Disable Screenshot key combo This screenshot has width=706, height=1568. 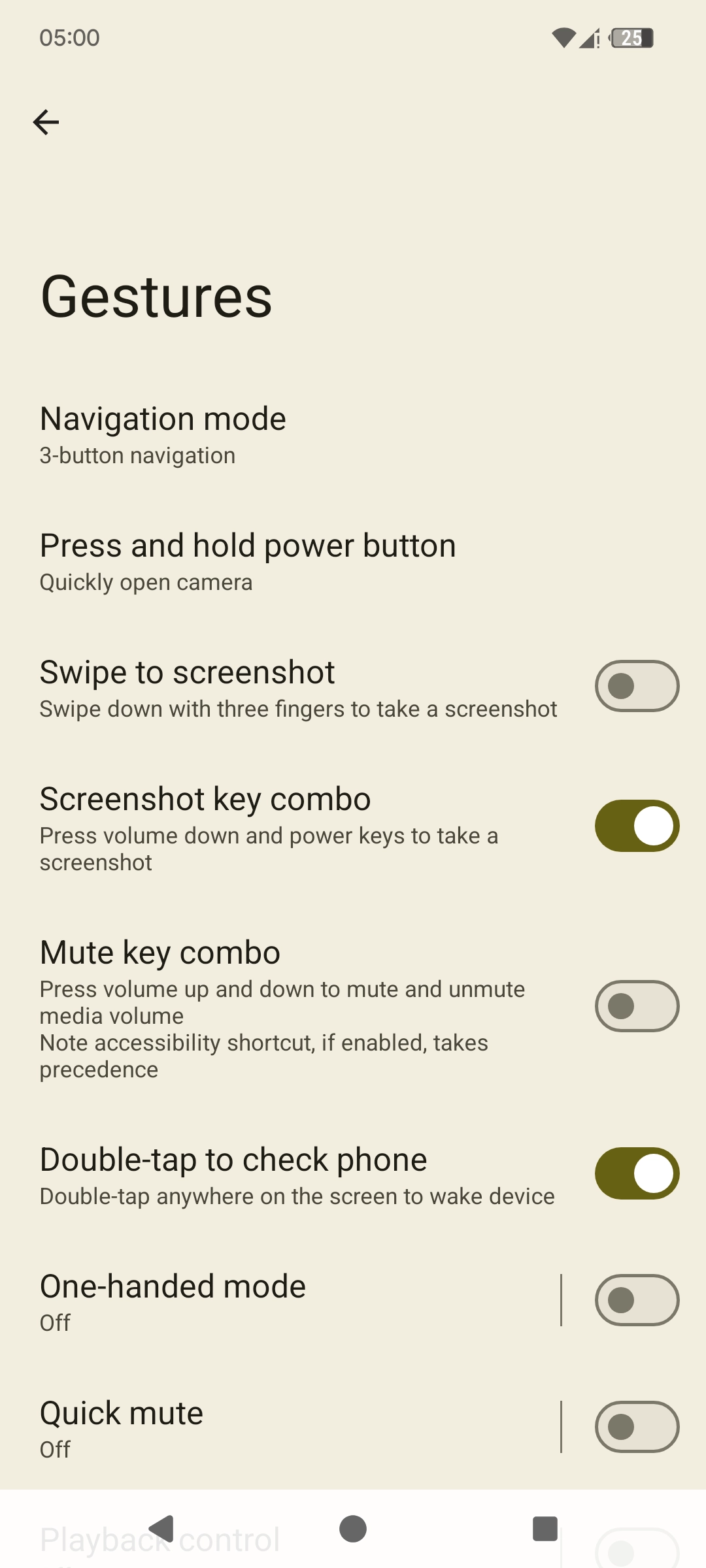pyautogui.click(x=636, y=826)
